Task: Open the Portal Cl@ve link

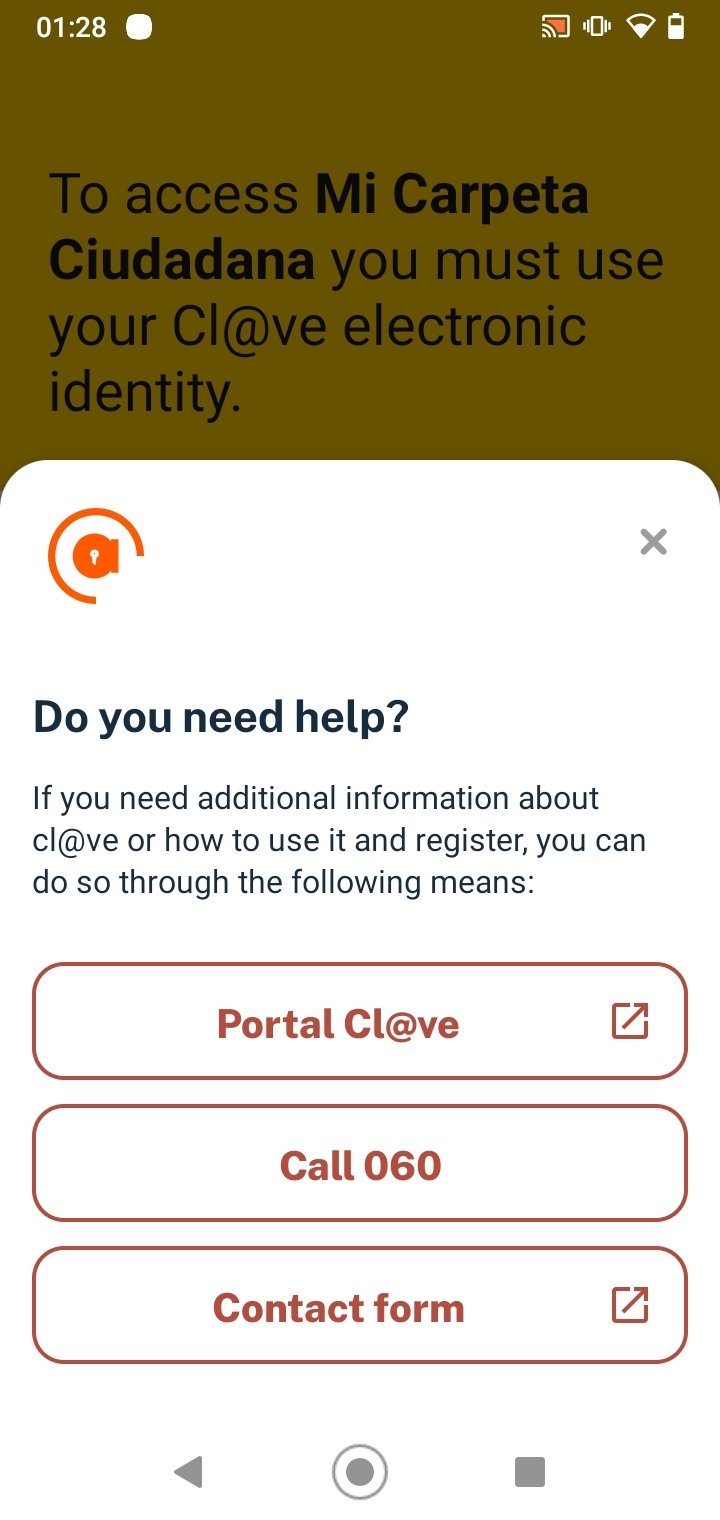Action: [x=360, y=1021]
